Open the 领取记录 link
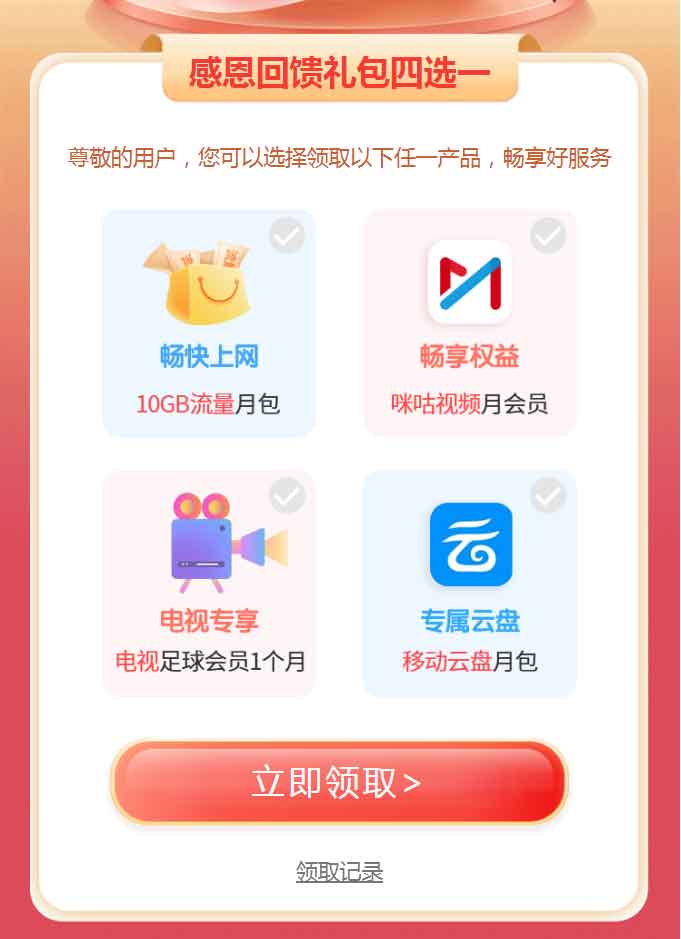The height and width of the screenshot is (939, 681). coord(339,872)
